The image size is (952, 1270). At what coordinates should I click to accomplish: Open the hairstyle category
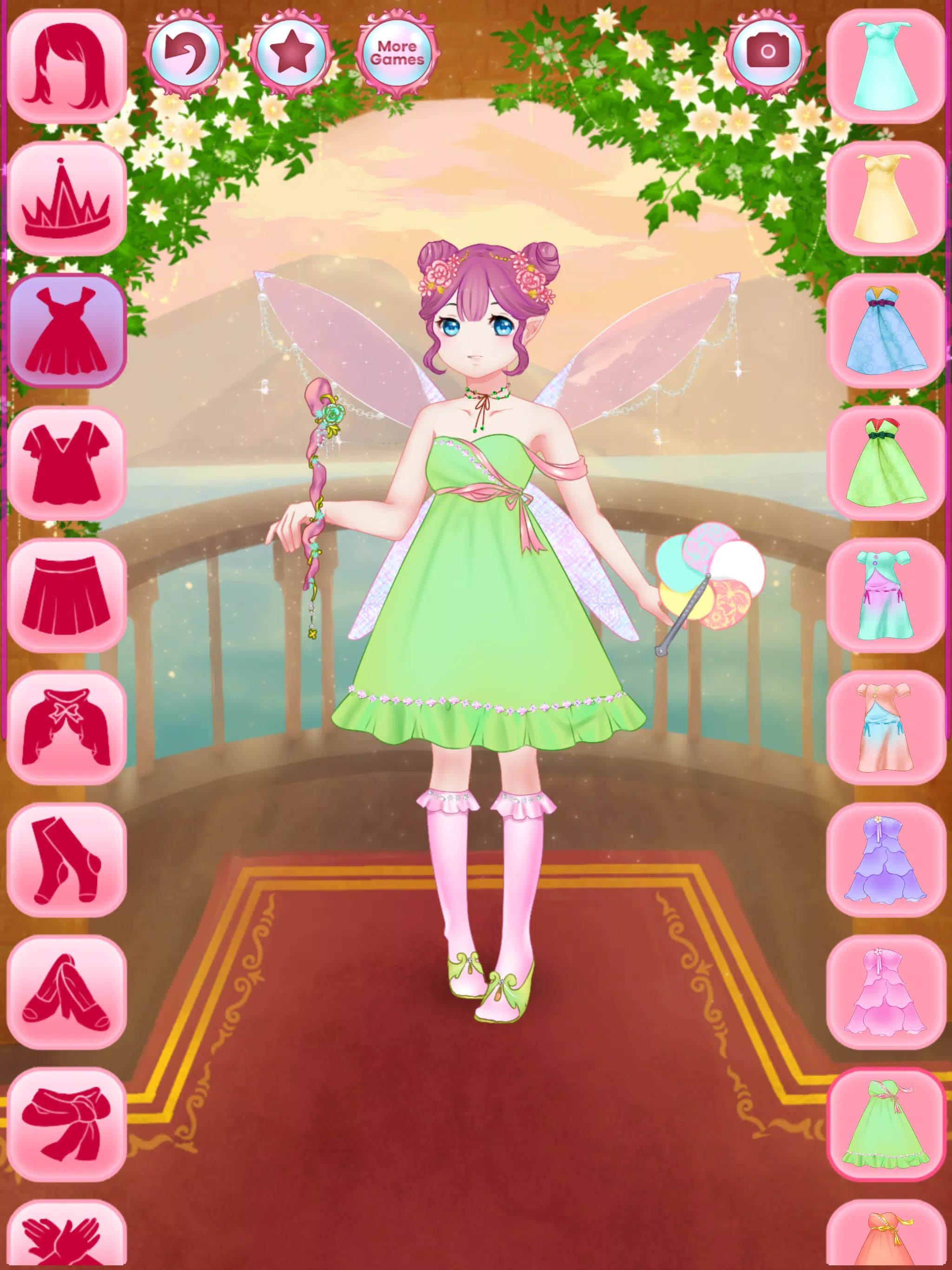[x=66, y=66]
